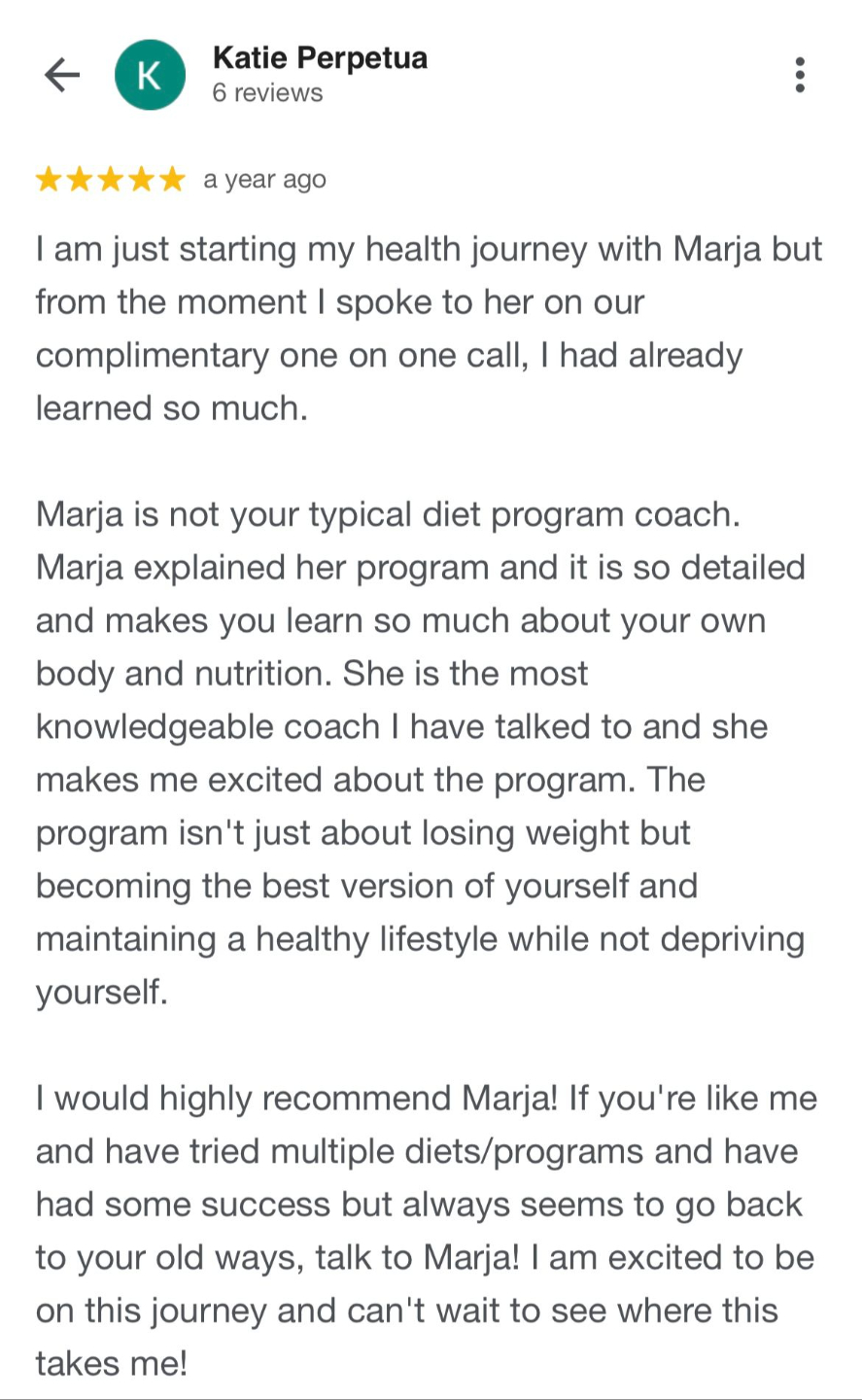
Task: View Katie Perpetua's reviewer profile name
Action: coord(320,58)
